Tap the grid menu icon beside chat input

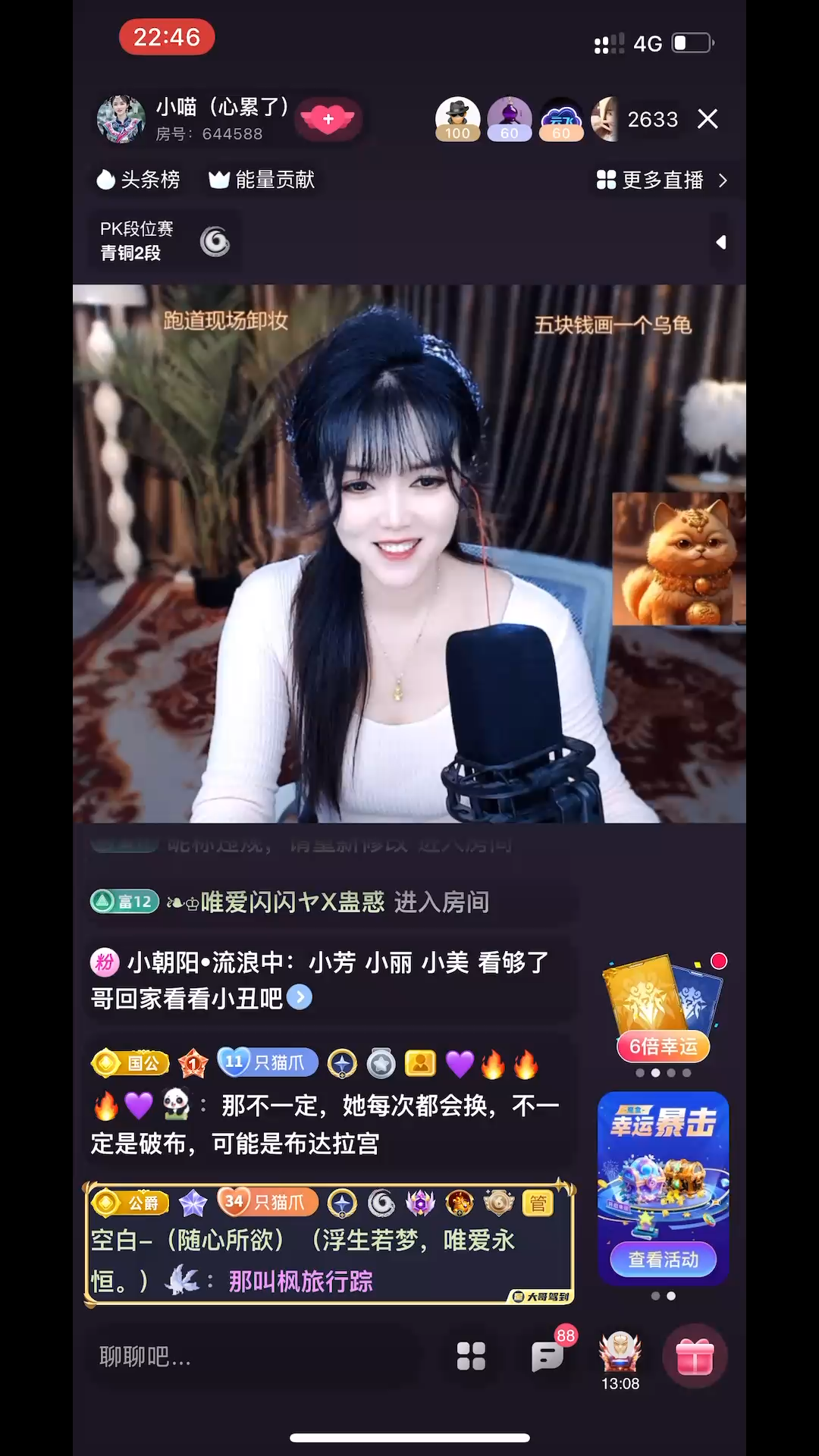coord(470,1355)
